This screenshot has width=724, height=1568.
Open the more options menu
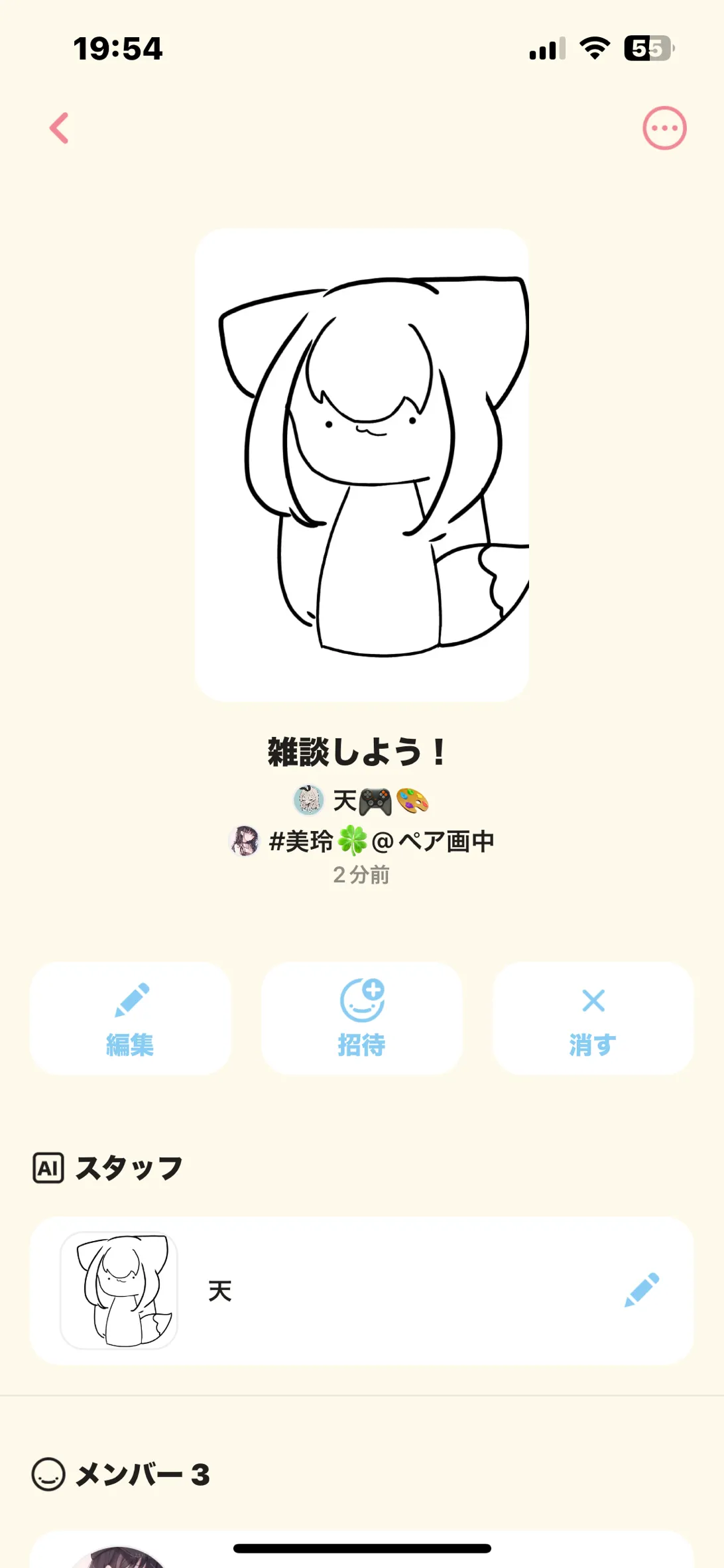point(664,128)
